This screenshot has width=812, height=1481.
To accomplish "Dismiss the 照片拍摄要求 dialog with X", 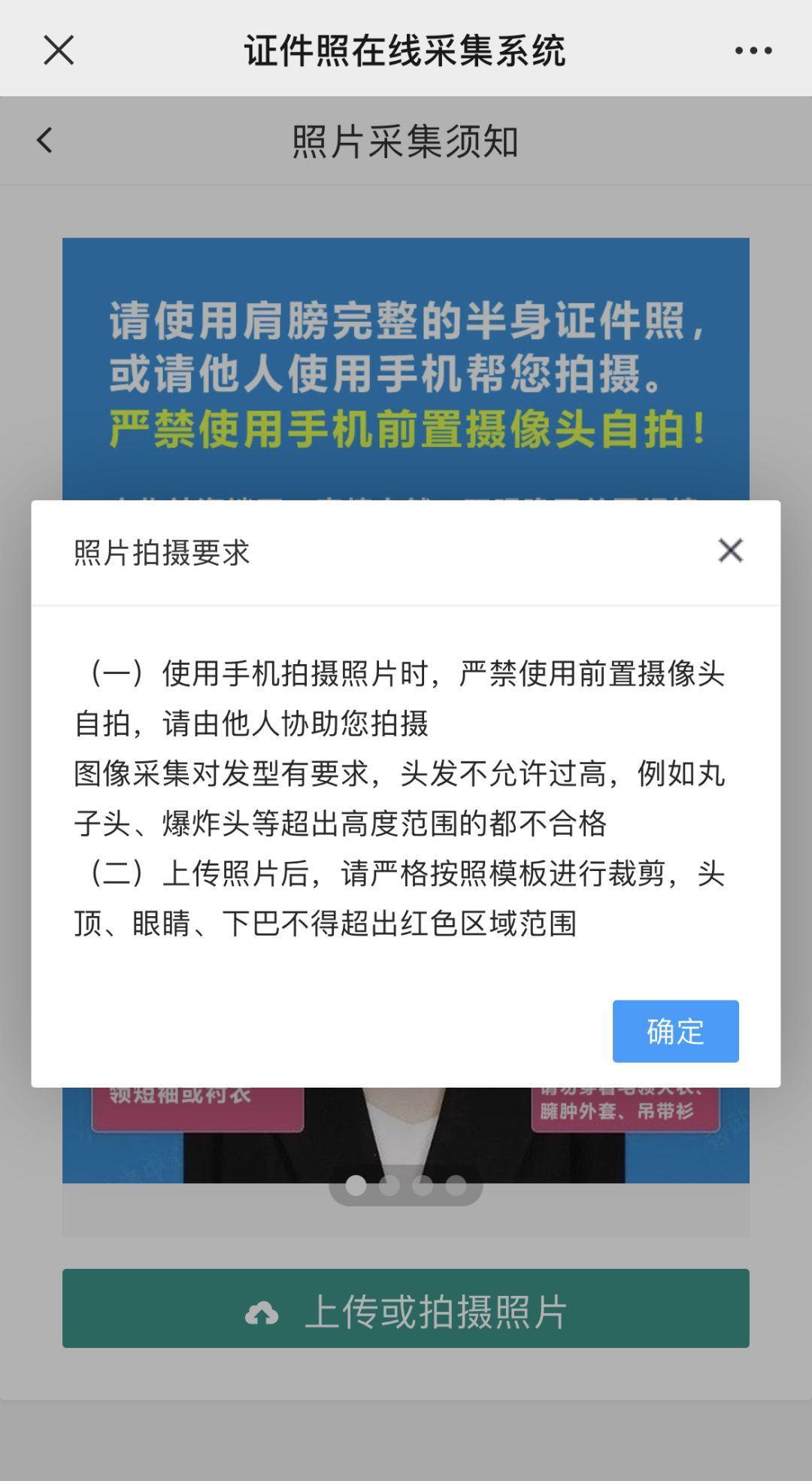I will (x=730, y=551).
